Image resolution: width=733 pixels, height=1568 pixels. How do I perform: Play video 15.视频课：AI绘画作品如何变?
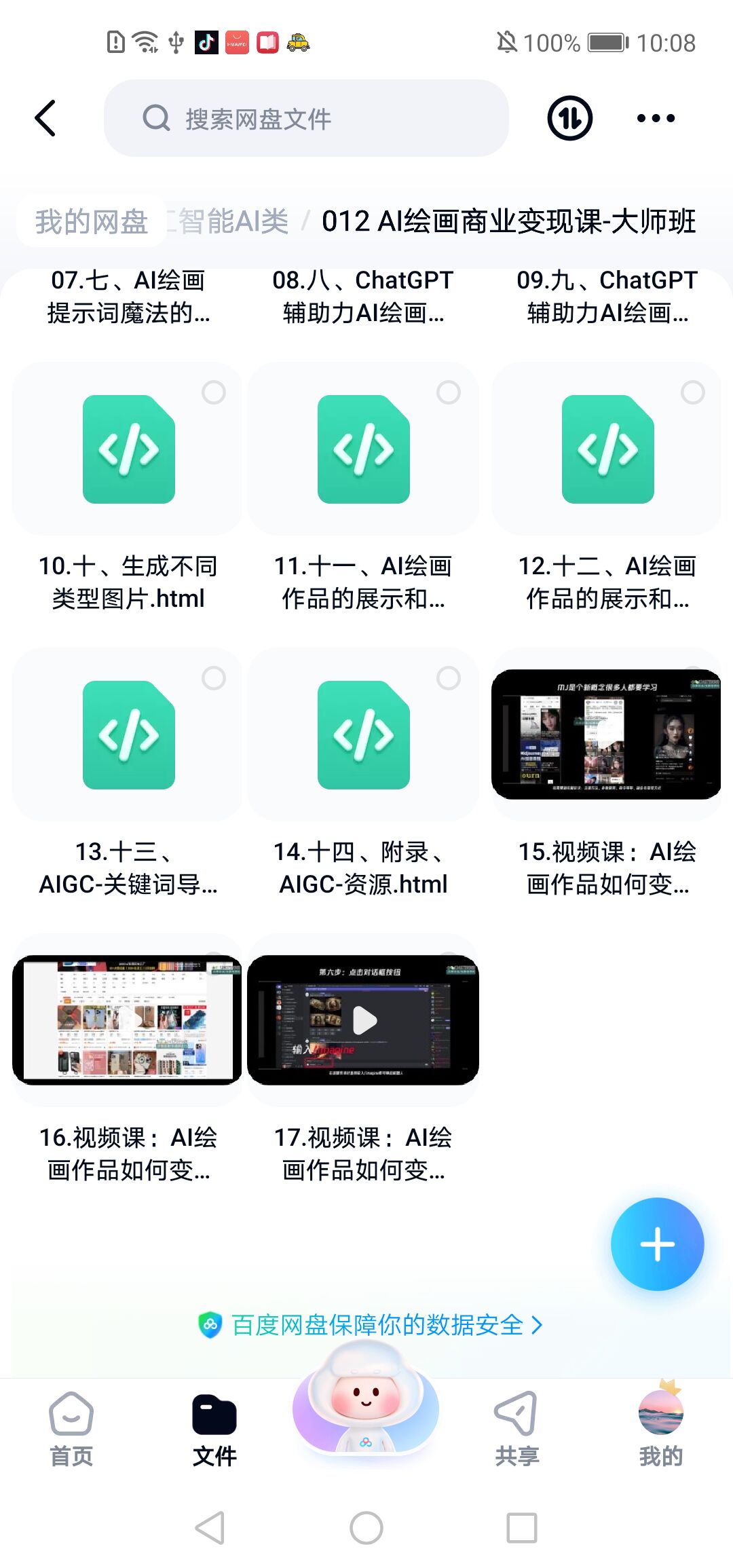[x=606, y=734]
